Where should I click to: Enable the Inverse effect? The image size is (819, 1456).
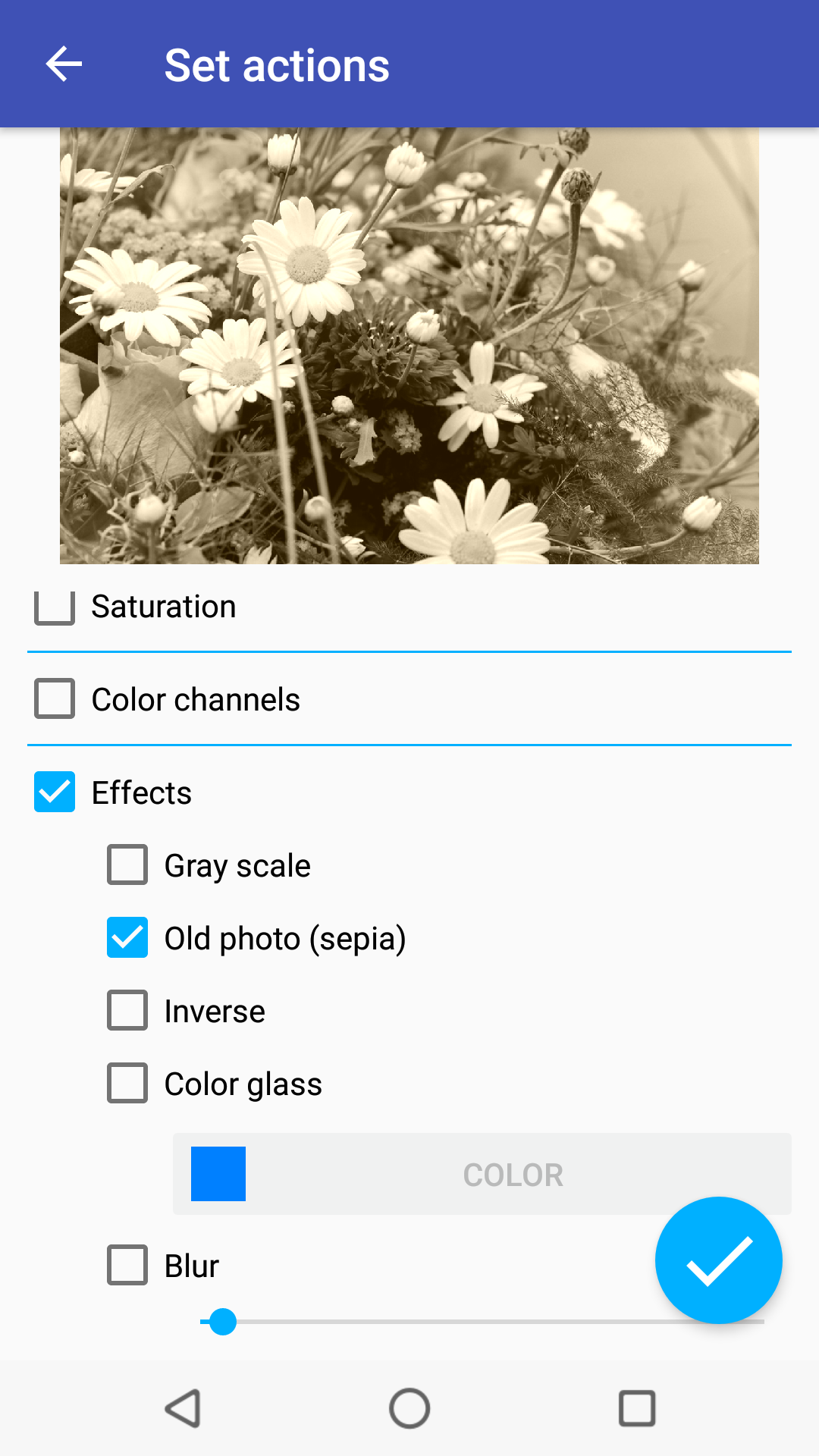[127, 1010]
